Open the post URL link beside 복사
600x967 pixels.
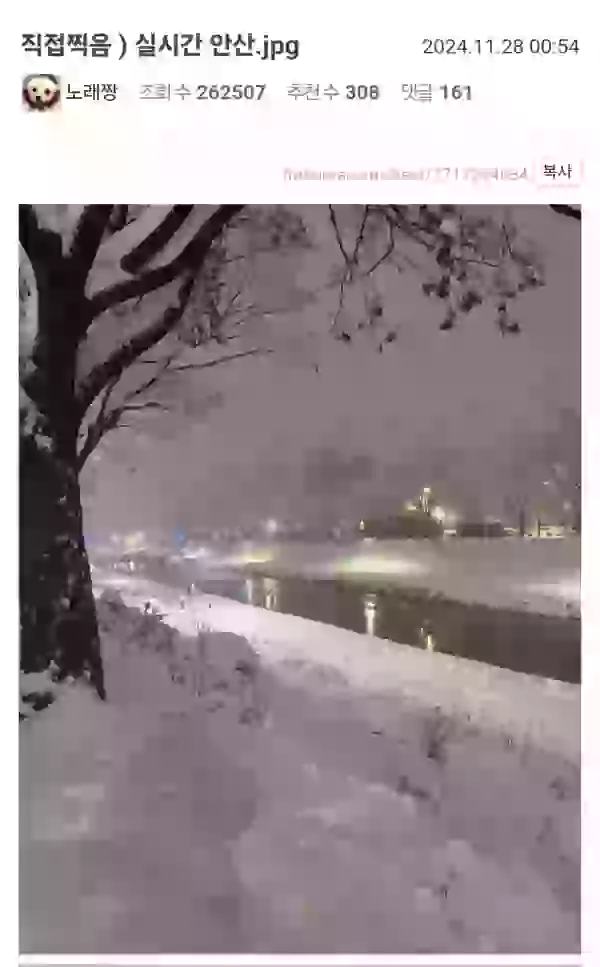click(405, 173)
